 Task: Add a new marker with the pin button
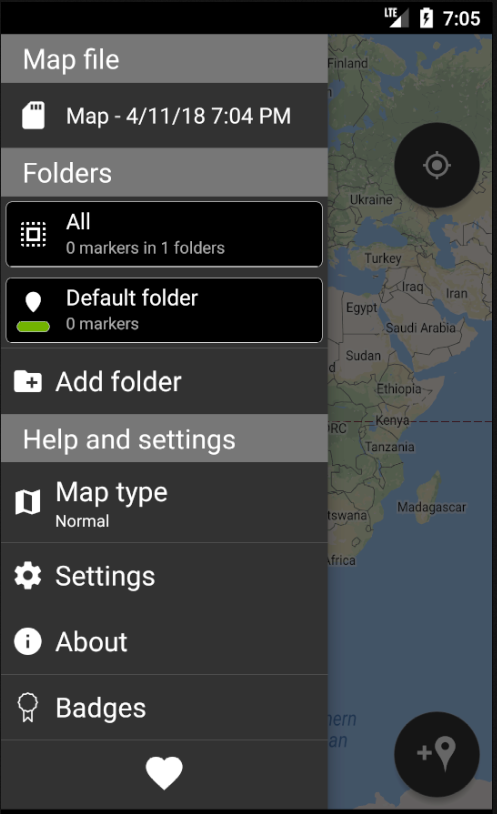pyautogui.click(x=437, y=754)
